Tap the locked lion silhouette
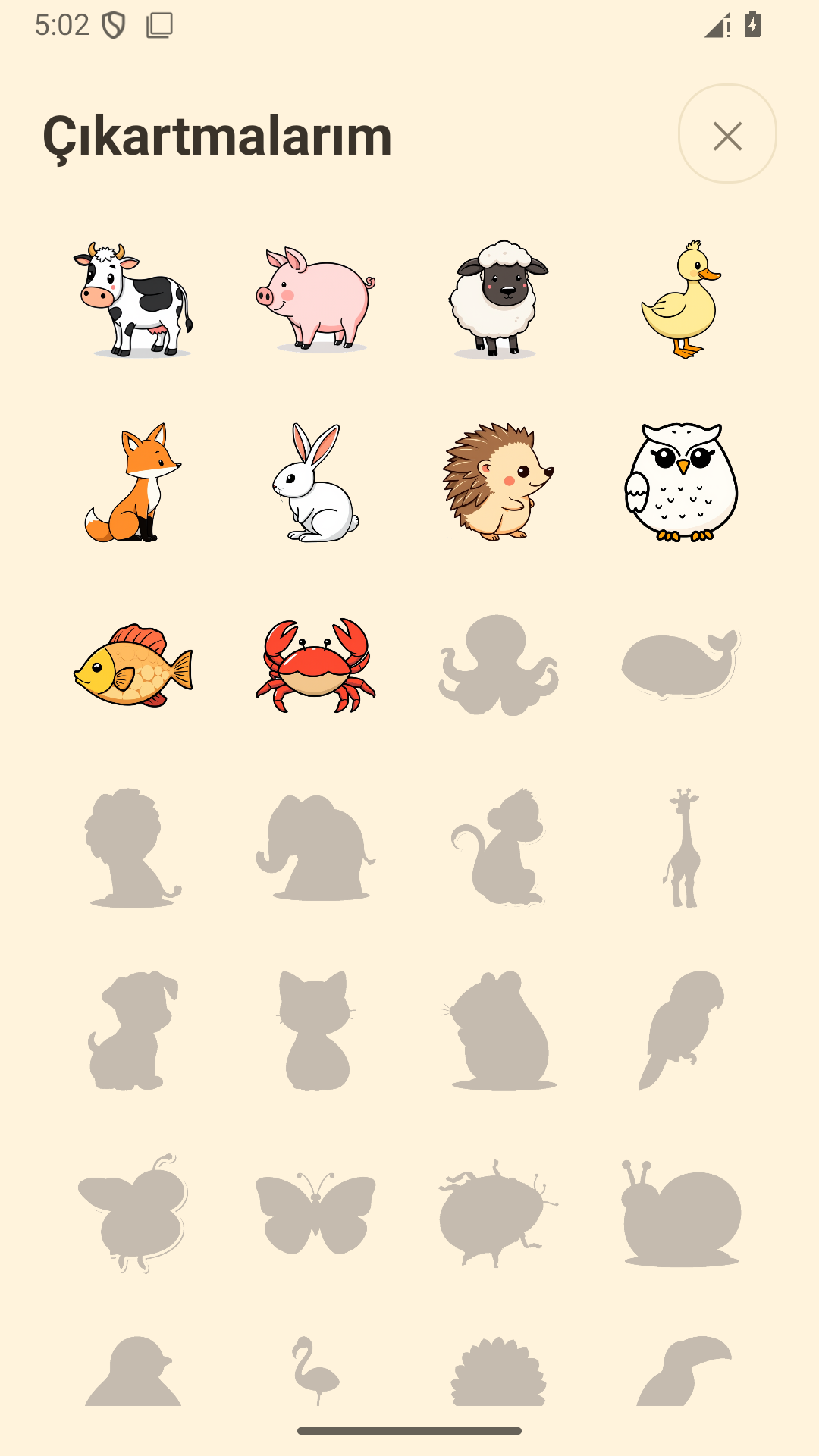This screenshot has width=819, height=1456. (133, 848)
